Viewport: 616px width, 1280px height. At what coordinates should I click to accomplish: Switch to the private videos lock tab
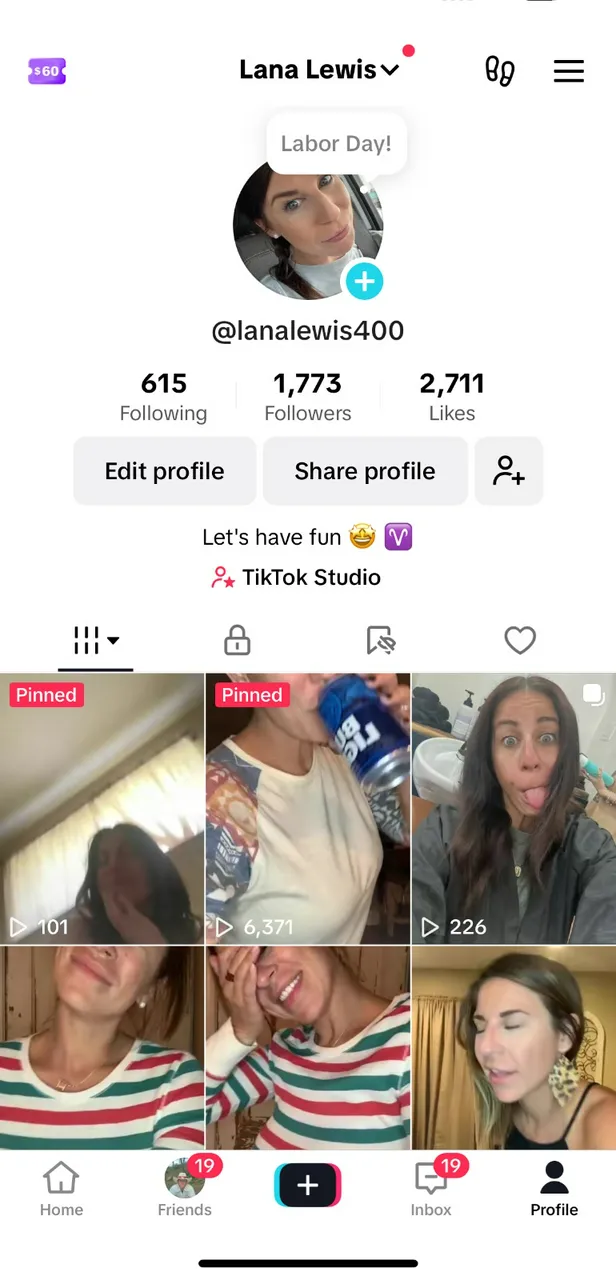pyautogui.click(x=237, y=640)
